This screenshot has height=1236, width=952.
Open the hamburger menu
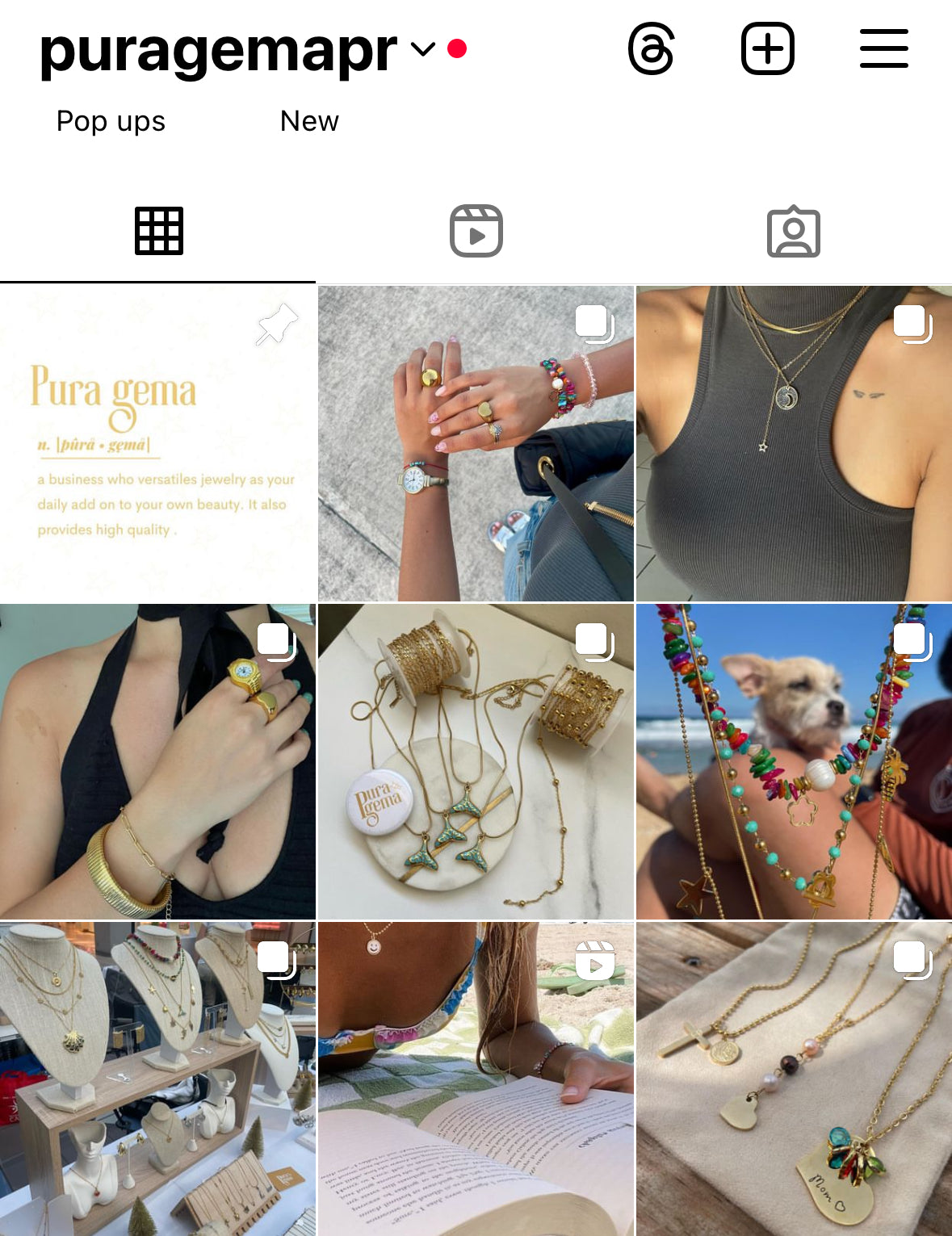tap(883, 49)
